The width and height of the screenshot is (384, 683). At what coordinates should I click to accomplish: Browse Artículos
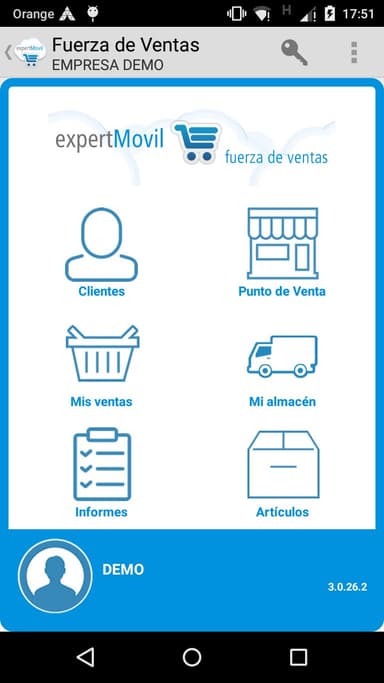click(283, 474)
